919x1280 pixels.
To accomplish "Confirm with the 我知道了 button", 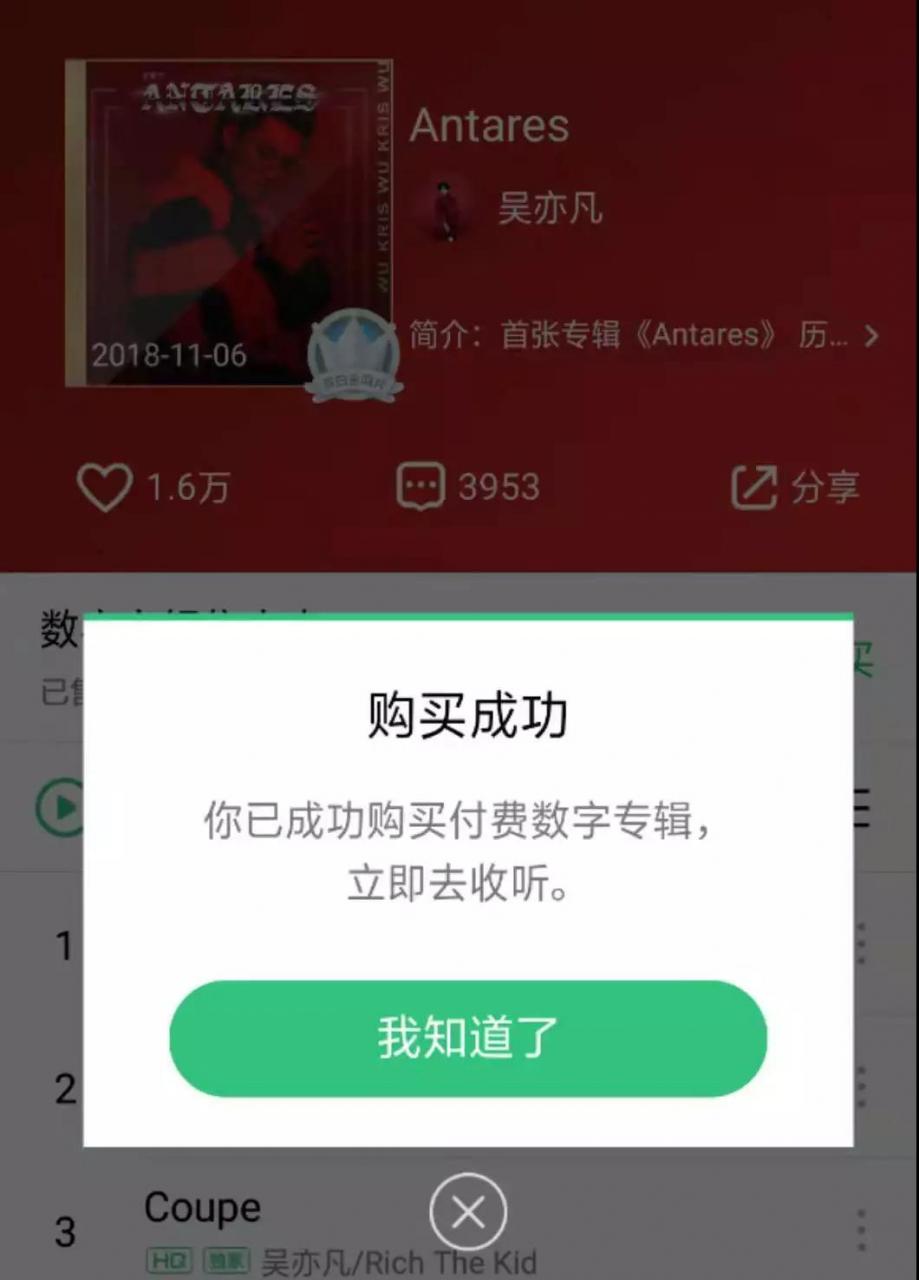I will tap(467, 1038).
